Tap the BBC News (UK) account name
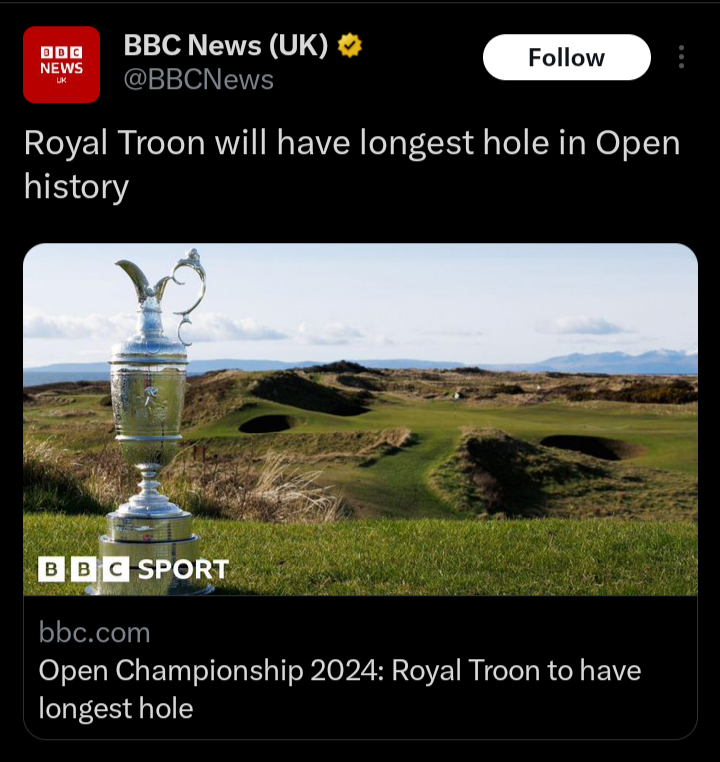This screenshot has height=762, width=720. (x=226, y=45)
